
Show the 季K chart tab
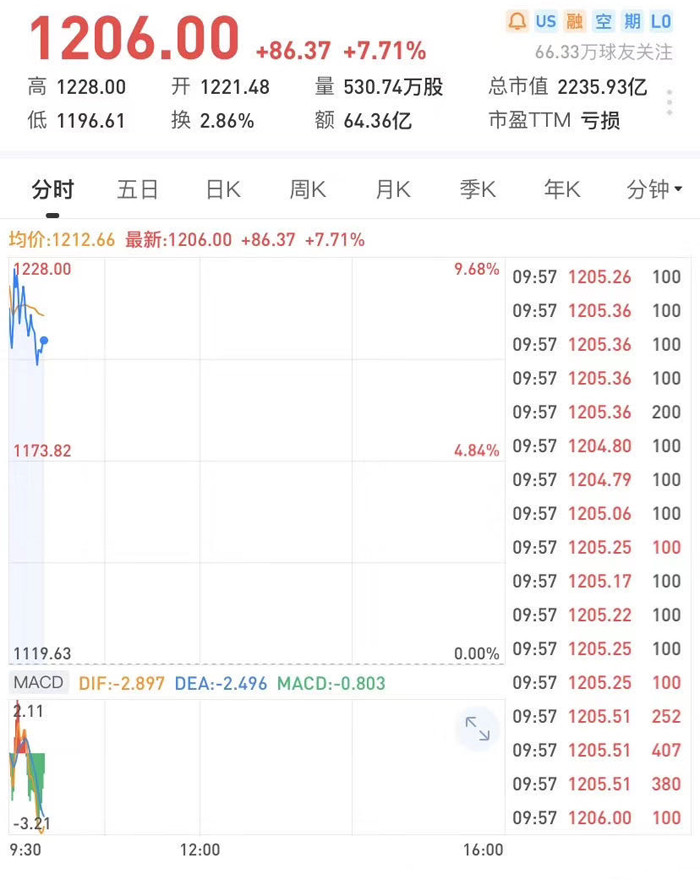[477, 190]
